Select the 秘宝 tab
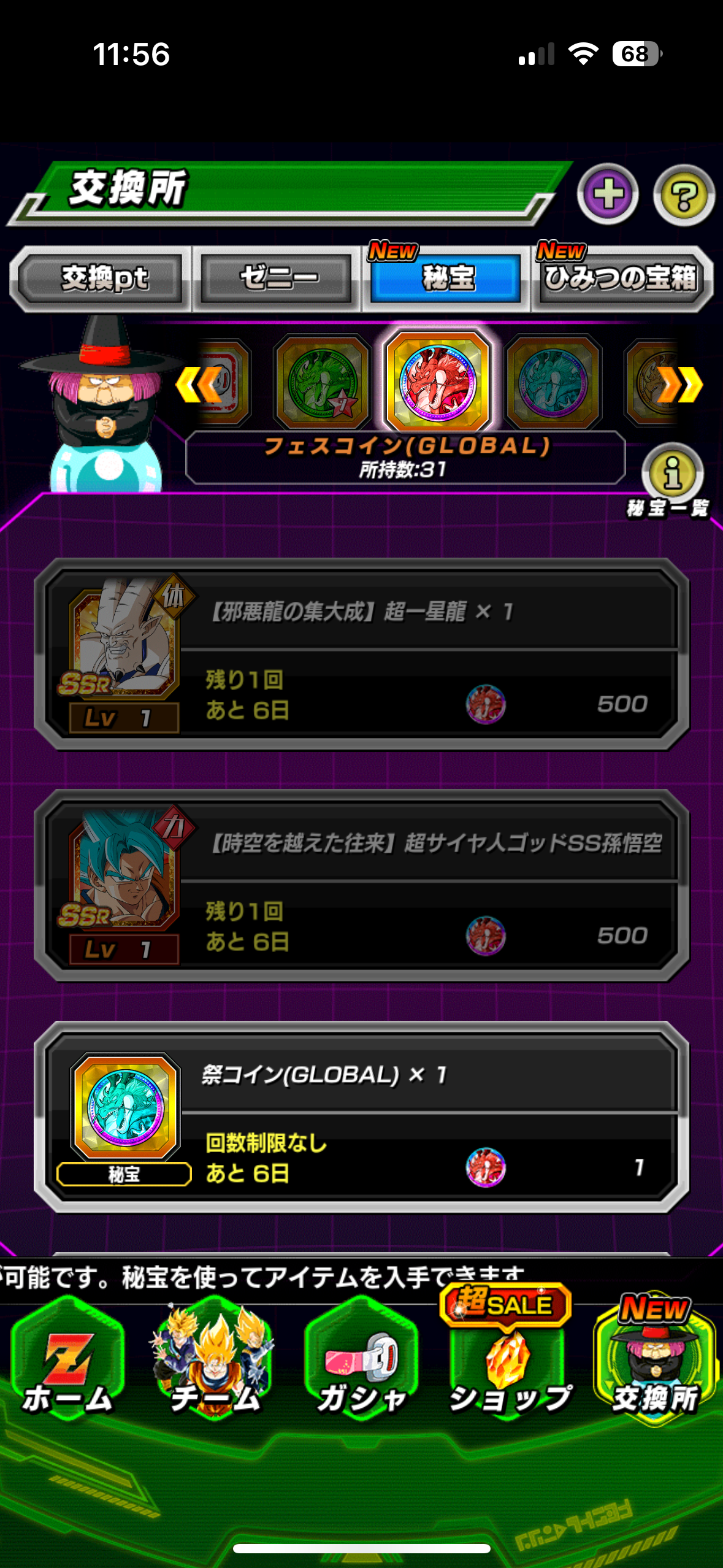723x1568 pixels. (x=447, y=279)
